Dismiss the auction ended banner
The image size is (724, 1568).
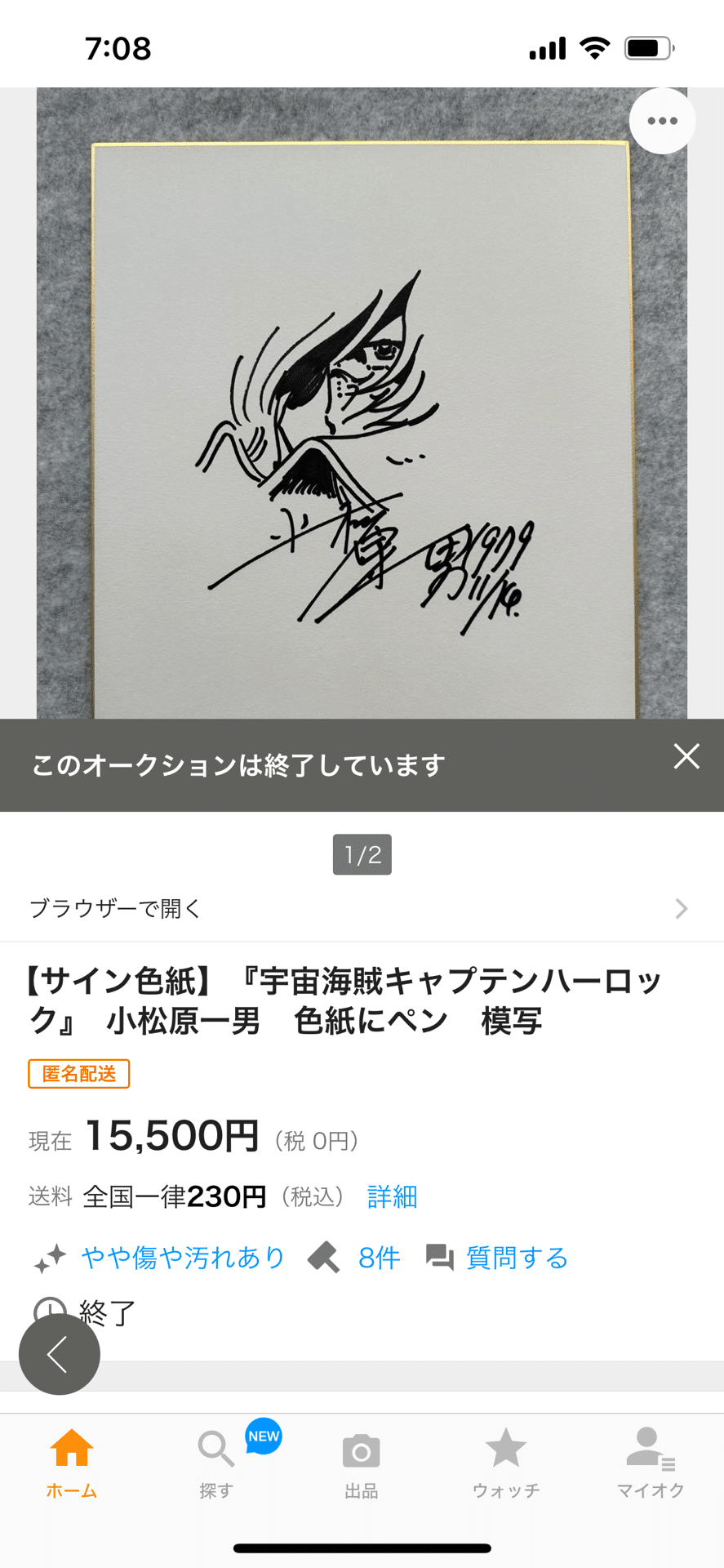(686, 757)
